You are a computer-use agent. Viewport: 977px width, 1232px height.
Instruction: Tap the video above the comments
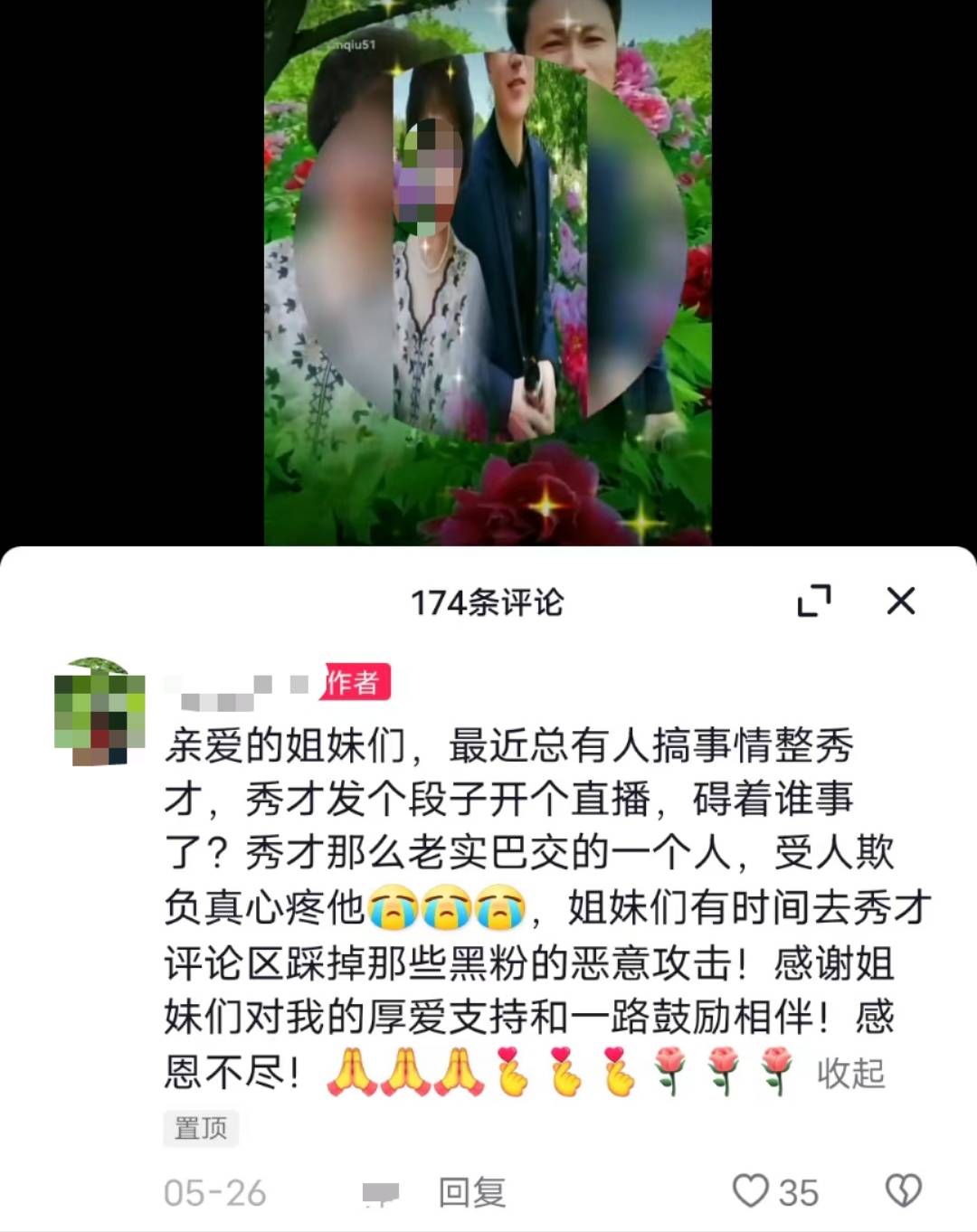488,271
